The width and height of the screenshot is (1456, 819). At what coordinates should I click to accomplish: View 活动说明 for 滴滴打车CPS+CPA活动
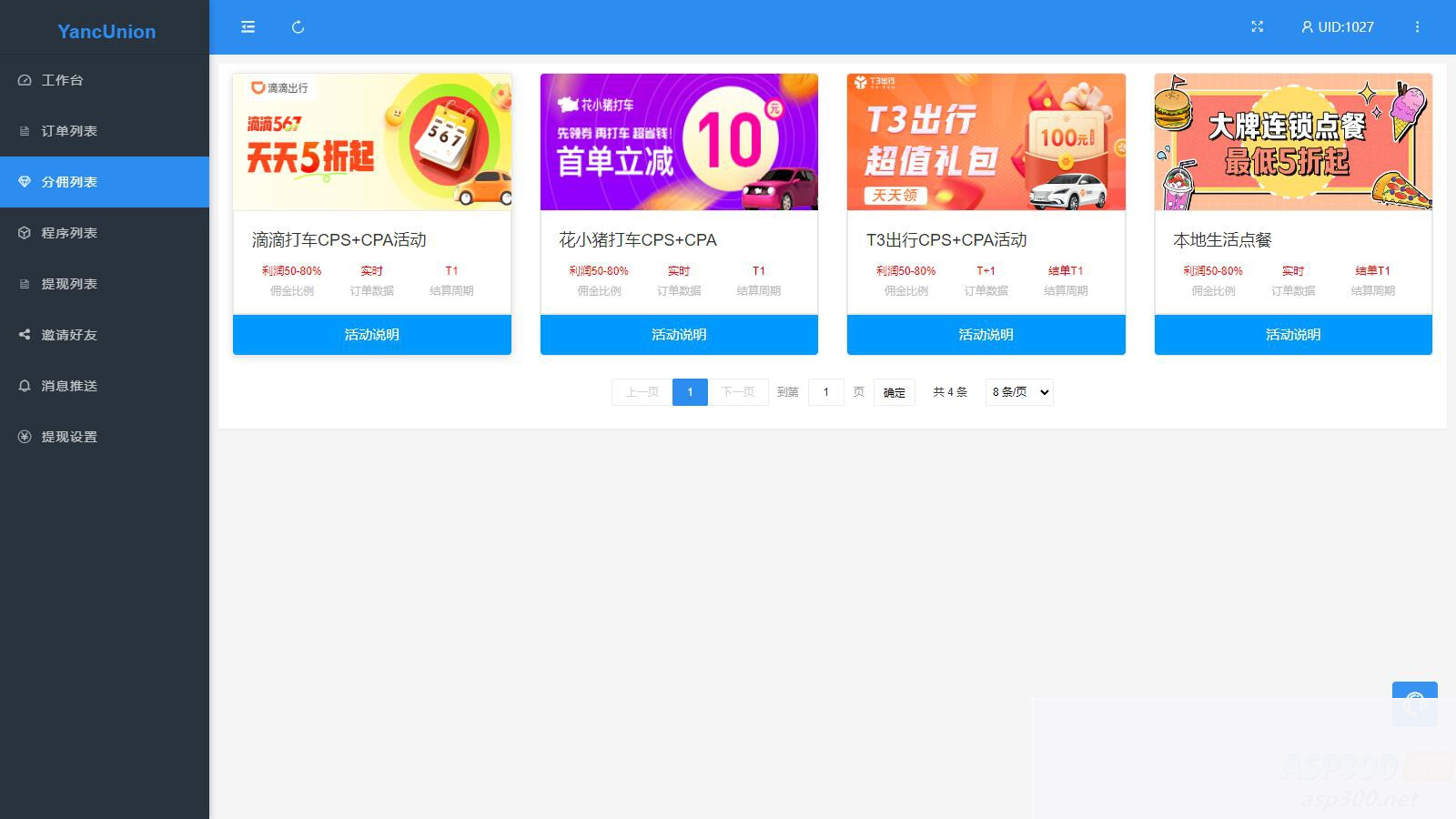[371, 335]
